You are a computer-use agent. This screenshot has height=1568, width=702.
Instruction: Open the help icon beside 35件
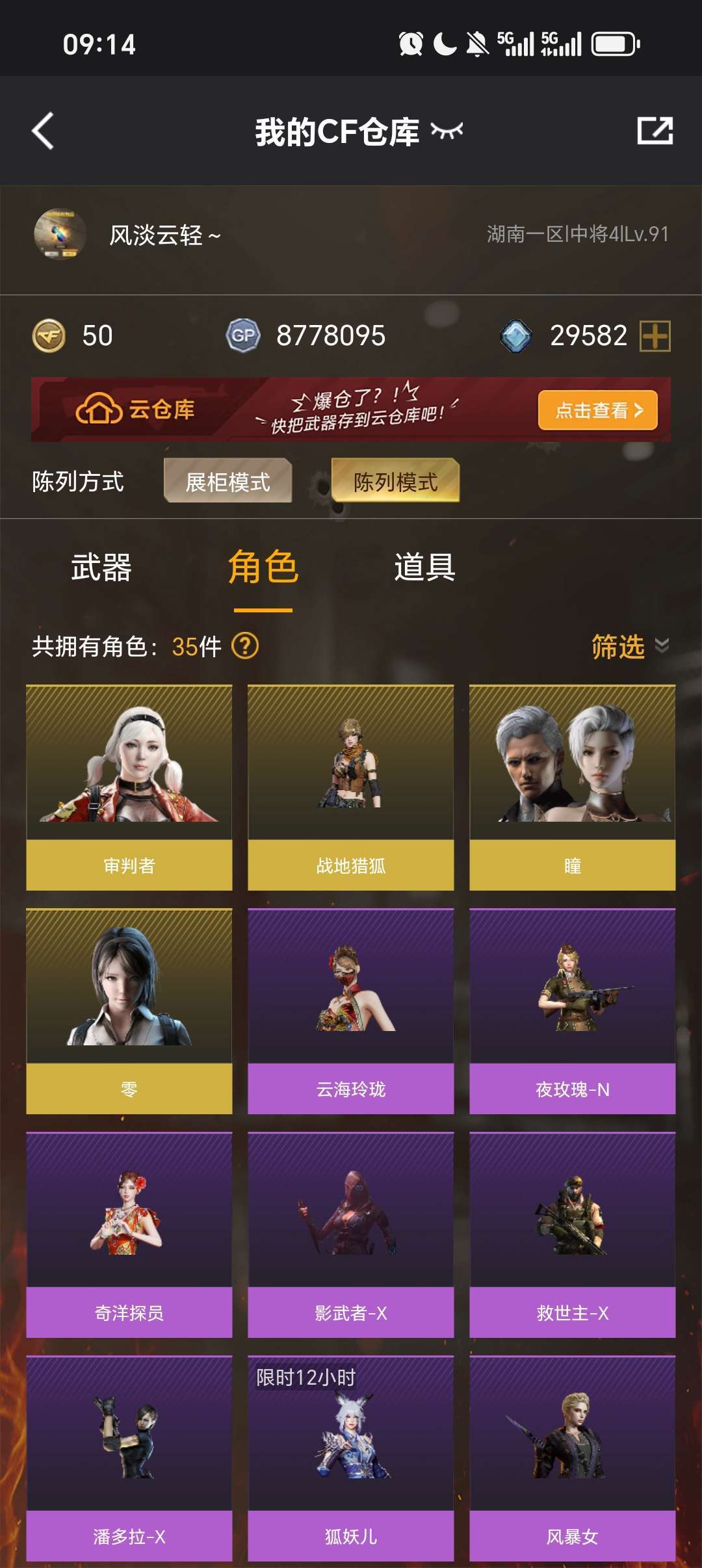[245, 646]
